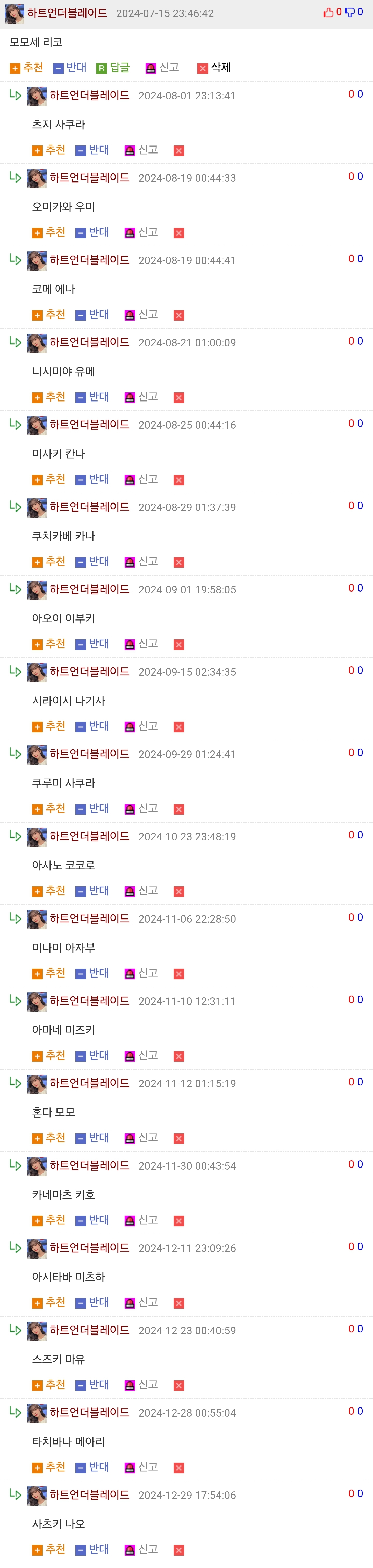Report 모모세 리코 comment with 신고
The height and width of the screenshot is (1568, 373).
click(x=162, y=68)
